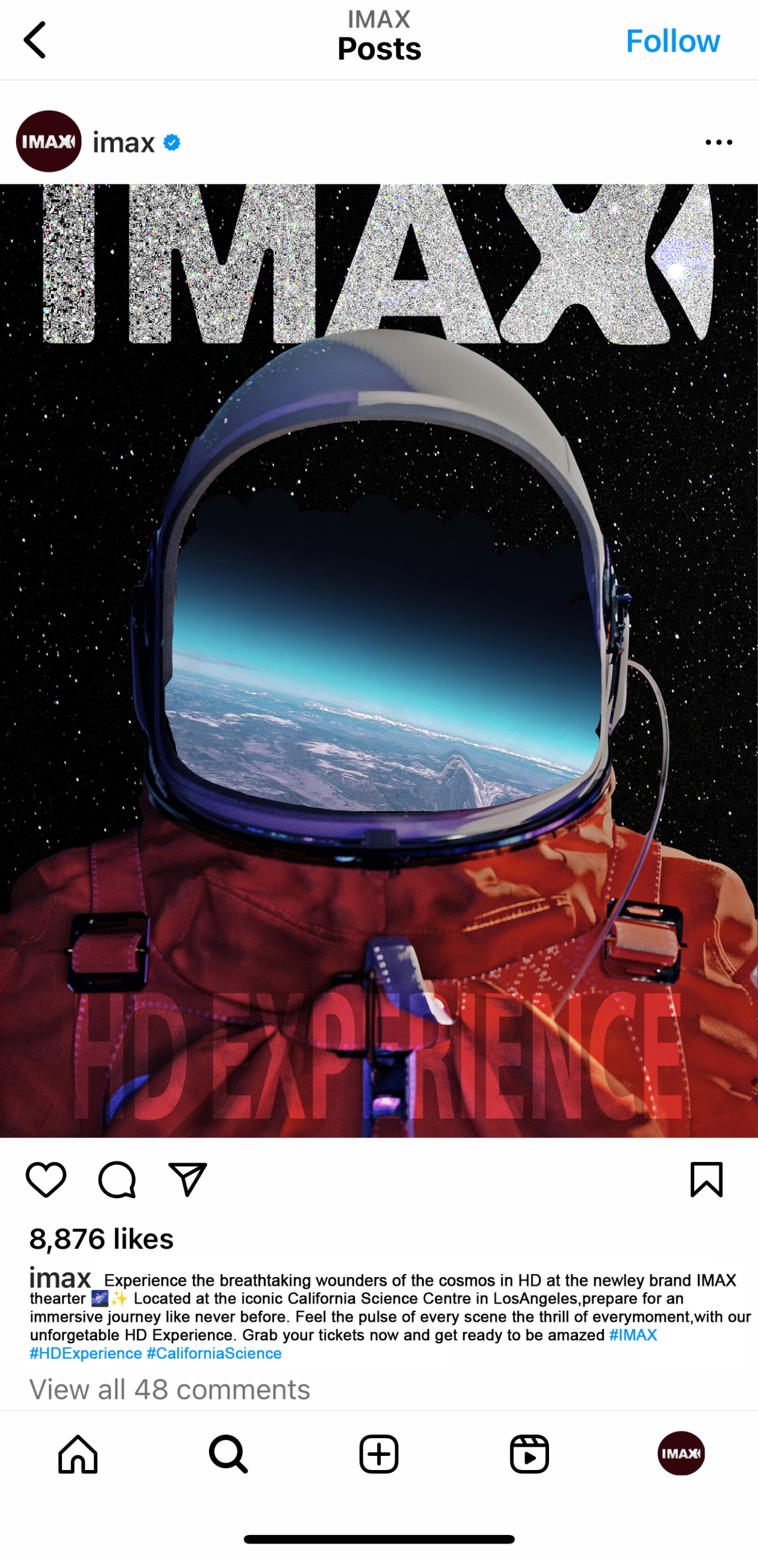
Task: Open the #HDExperience hashtag
Action: pyautogui.click(x=86, y=1354)
